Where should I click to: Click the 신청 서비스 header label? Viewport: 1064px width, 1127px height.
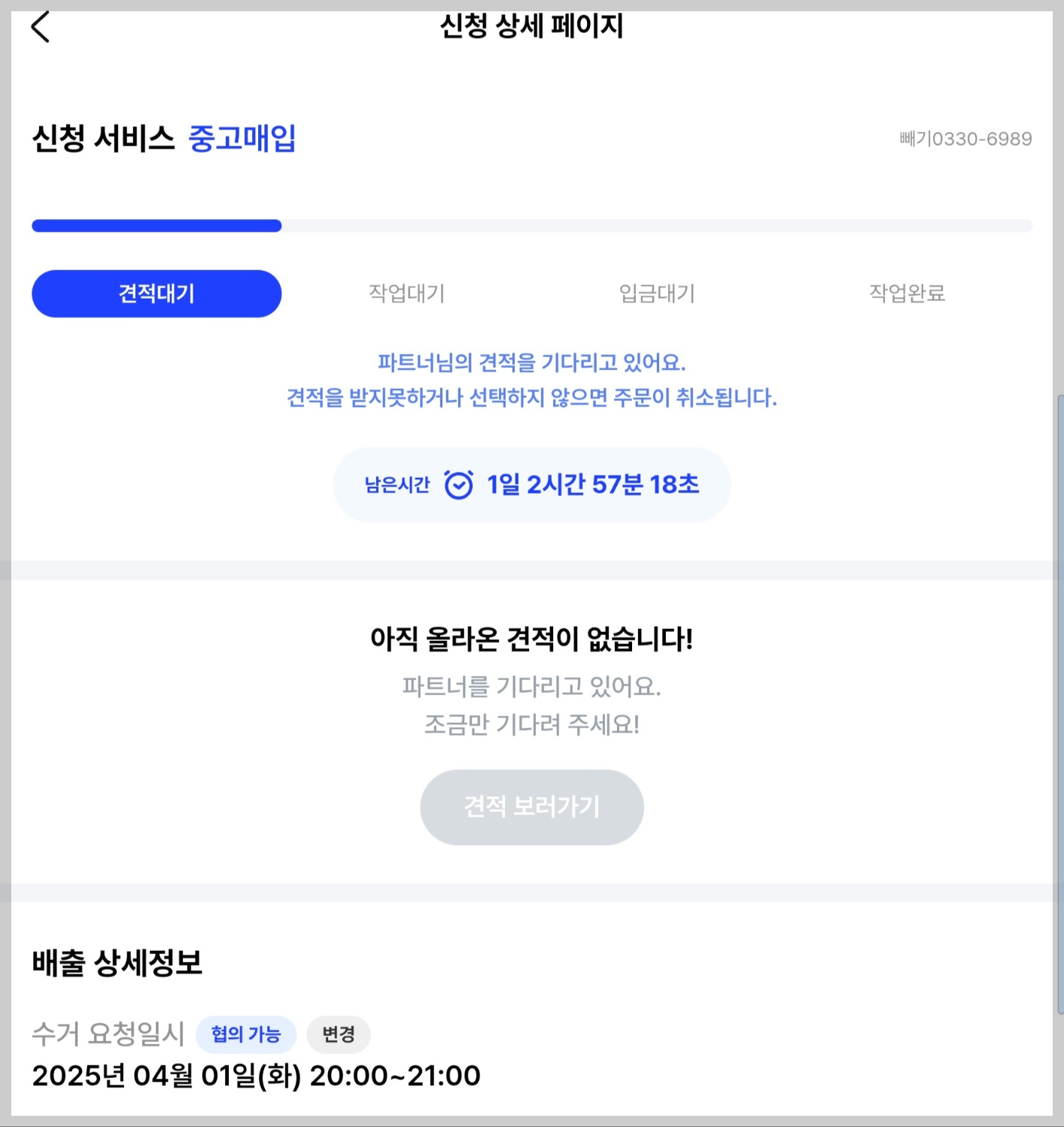click(x=106, y=138)
